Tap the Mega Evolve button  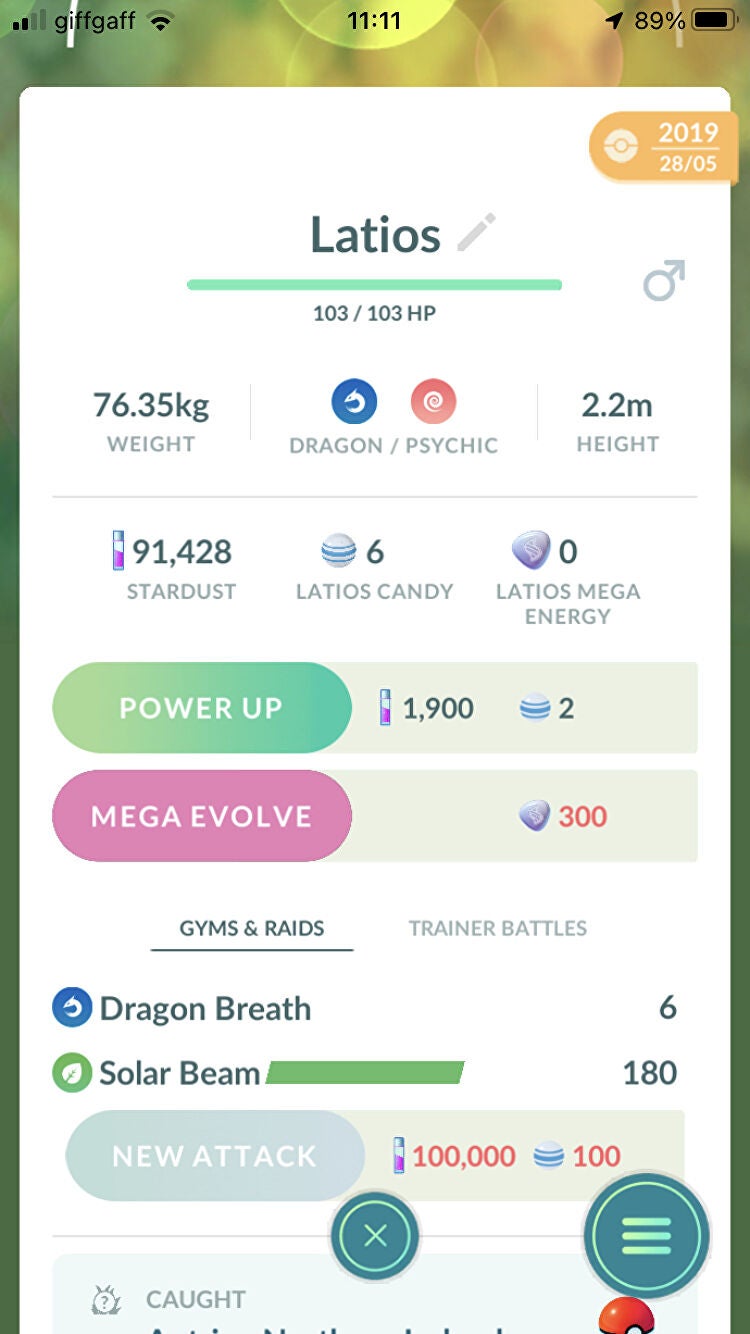(201, 816)
